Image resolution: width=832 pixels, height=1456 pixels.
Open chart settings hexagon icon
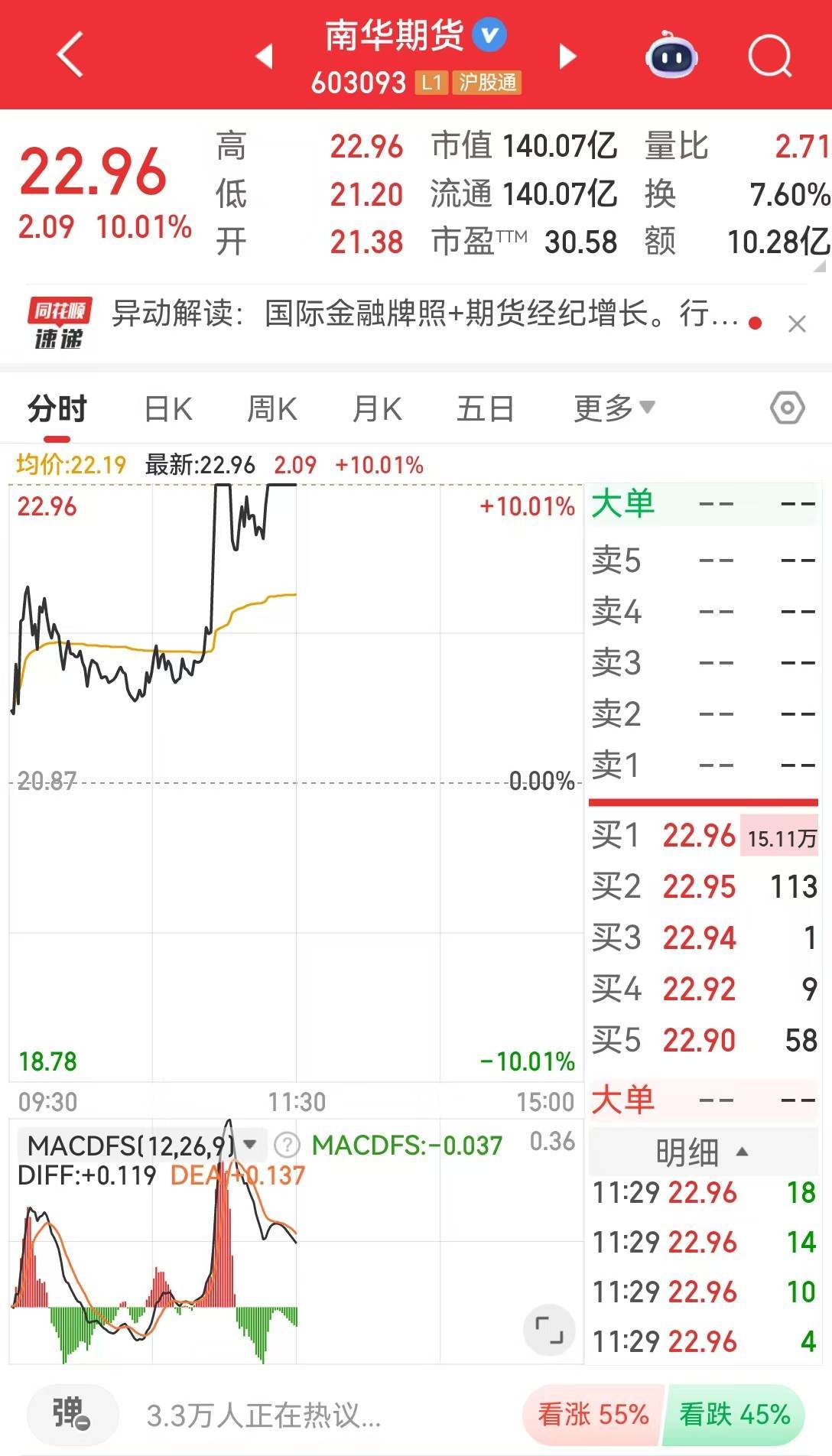pos(788,408)
